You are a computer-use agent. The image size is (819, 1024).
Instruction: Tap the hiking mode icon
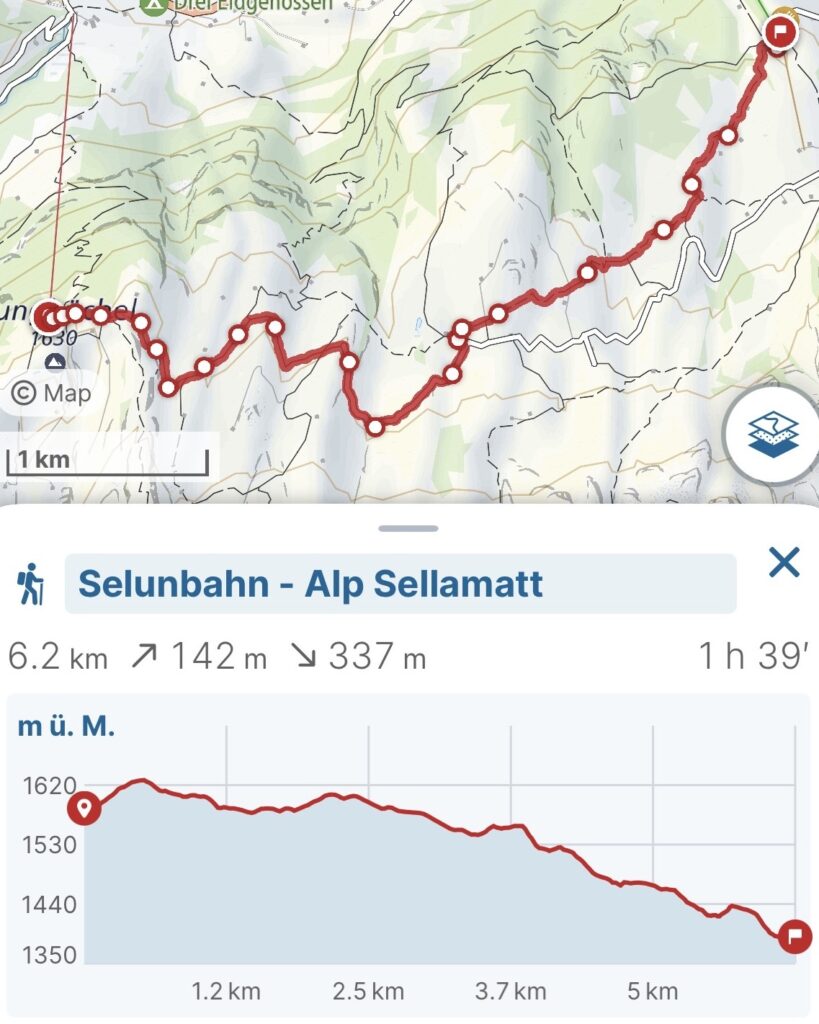(30, 584)
